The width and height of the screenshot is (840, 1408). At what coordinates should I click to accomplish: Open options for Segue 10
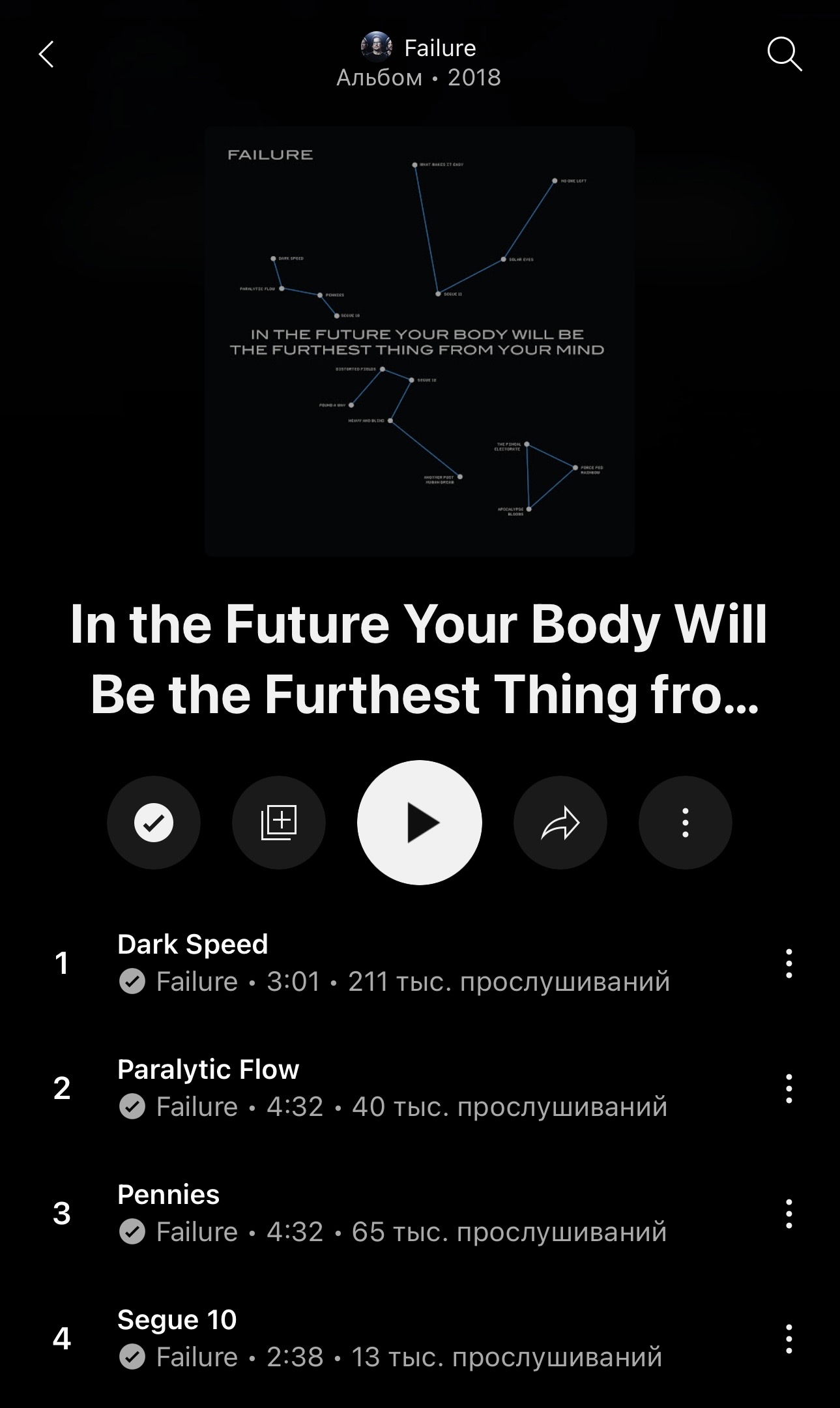[x=789, y=1338]
